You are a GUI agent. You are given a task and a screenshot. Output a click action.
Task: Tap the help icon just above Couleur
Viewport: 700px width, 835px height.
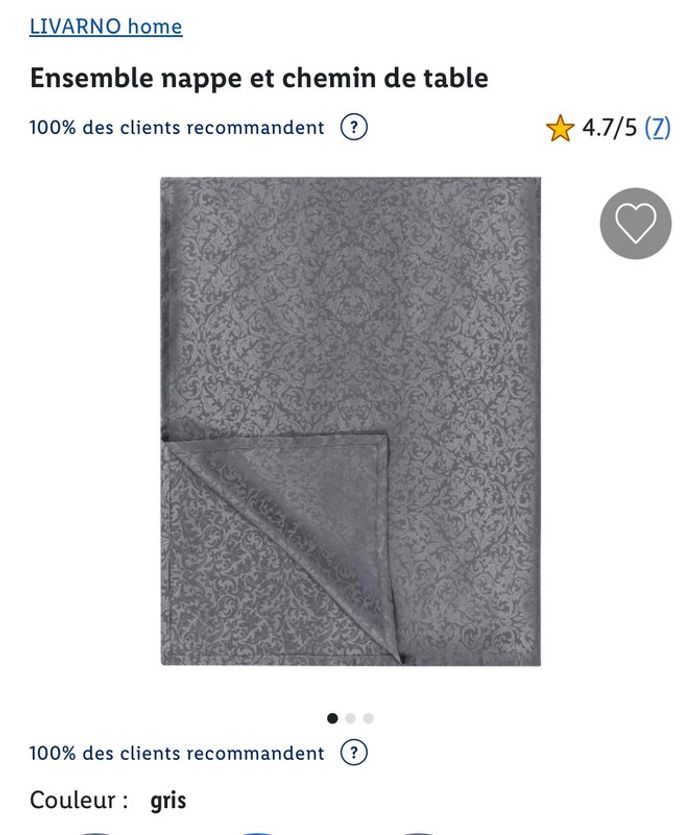[x=354, y=753]
